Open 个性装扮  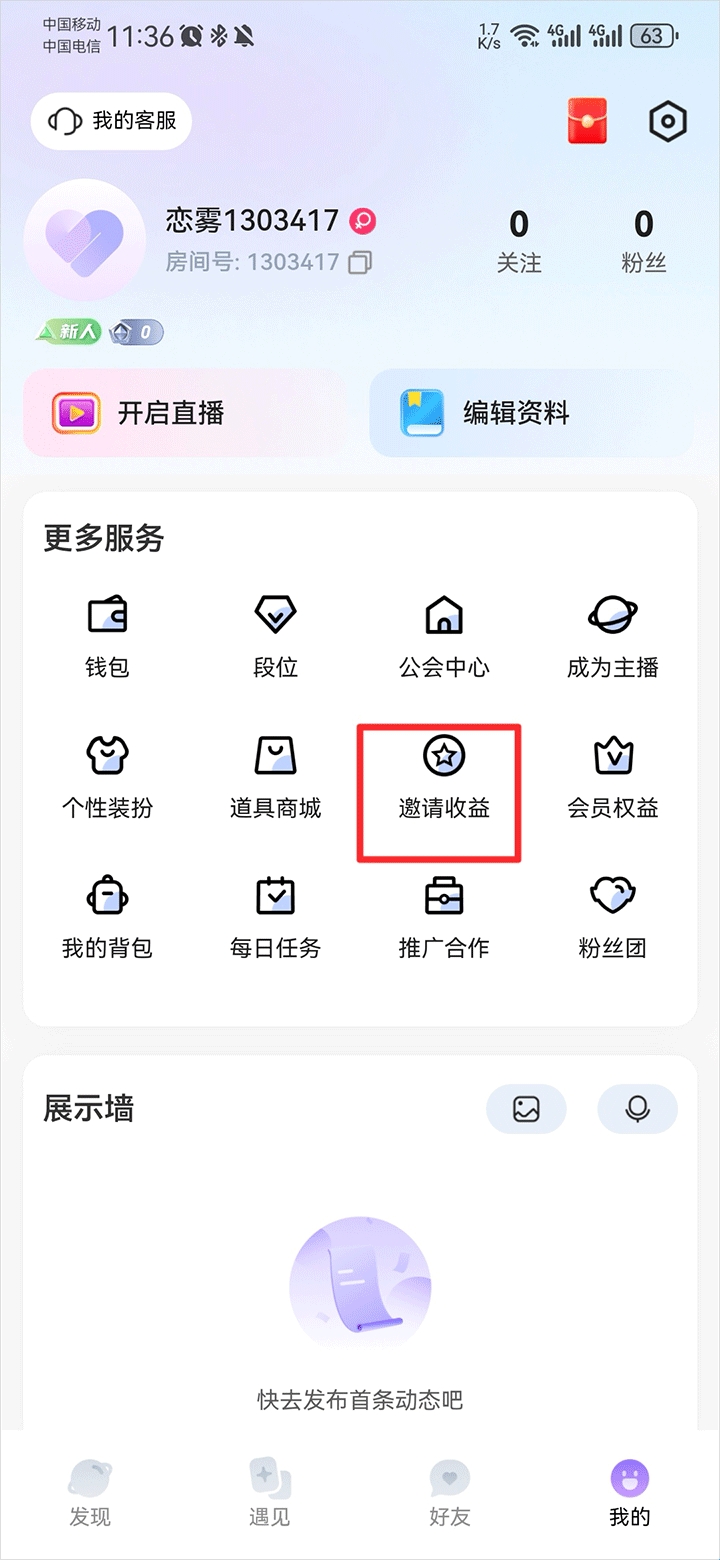pyautogui.click(x=107, y=777)
